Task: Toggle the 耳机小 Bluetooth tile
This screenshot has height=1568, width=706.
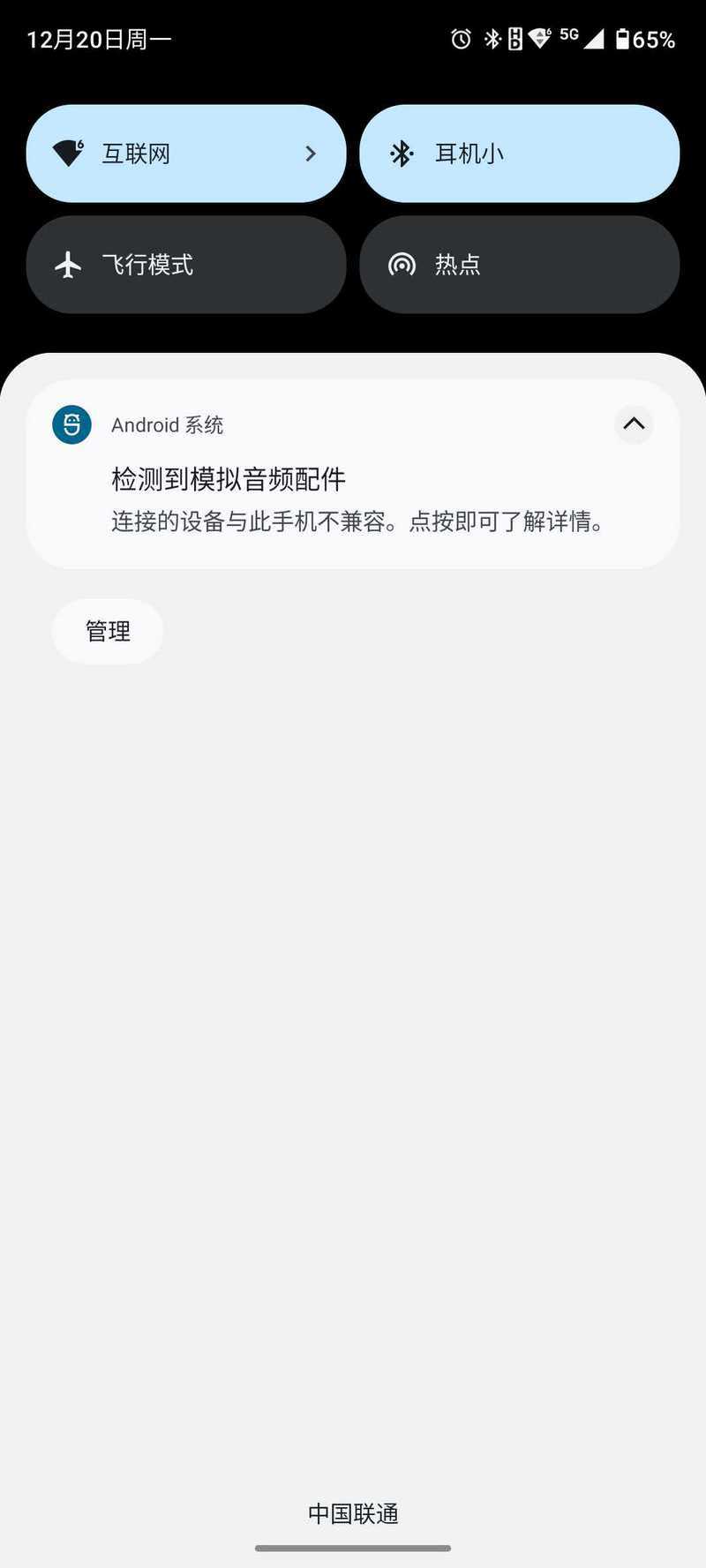Action: pos(519,154)
